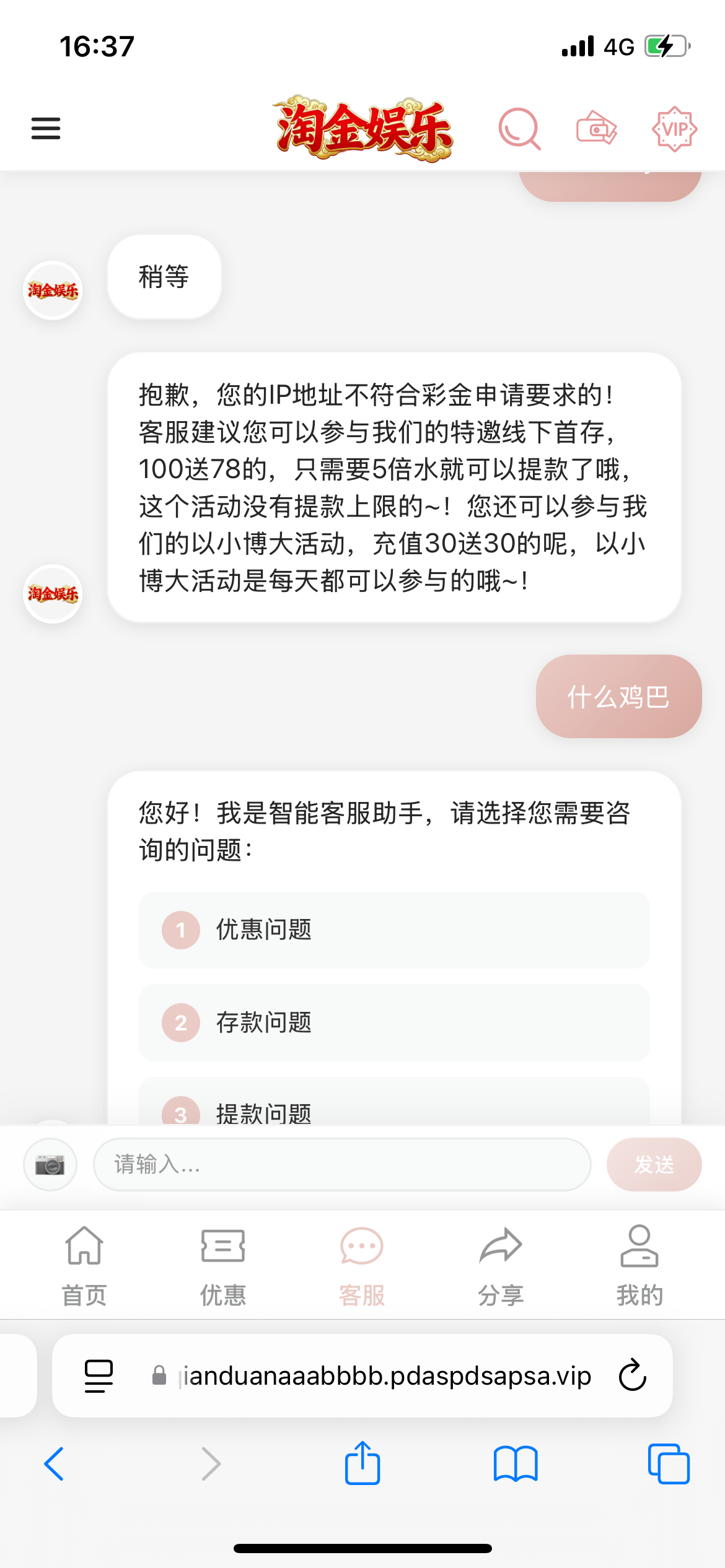Image resolution: width=725 pixels, height=1568 pixels.
Task: Open Safari bookmarks
Action: tap(516, 1464)
